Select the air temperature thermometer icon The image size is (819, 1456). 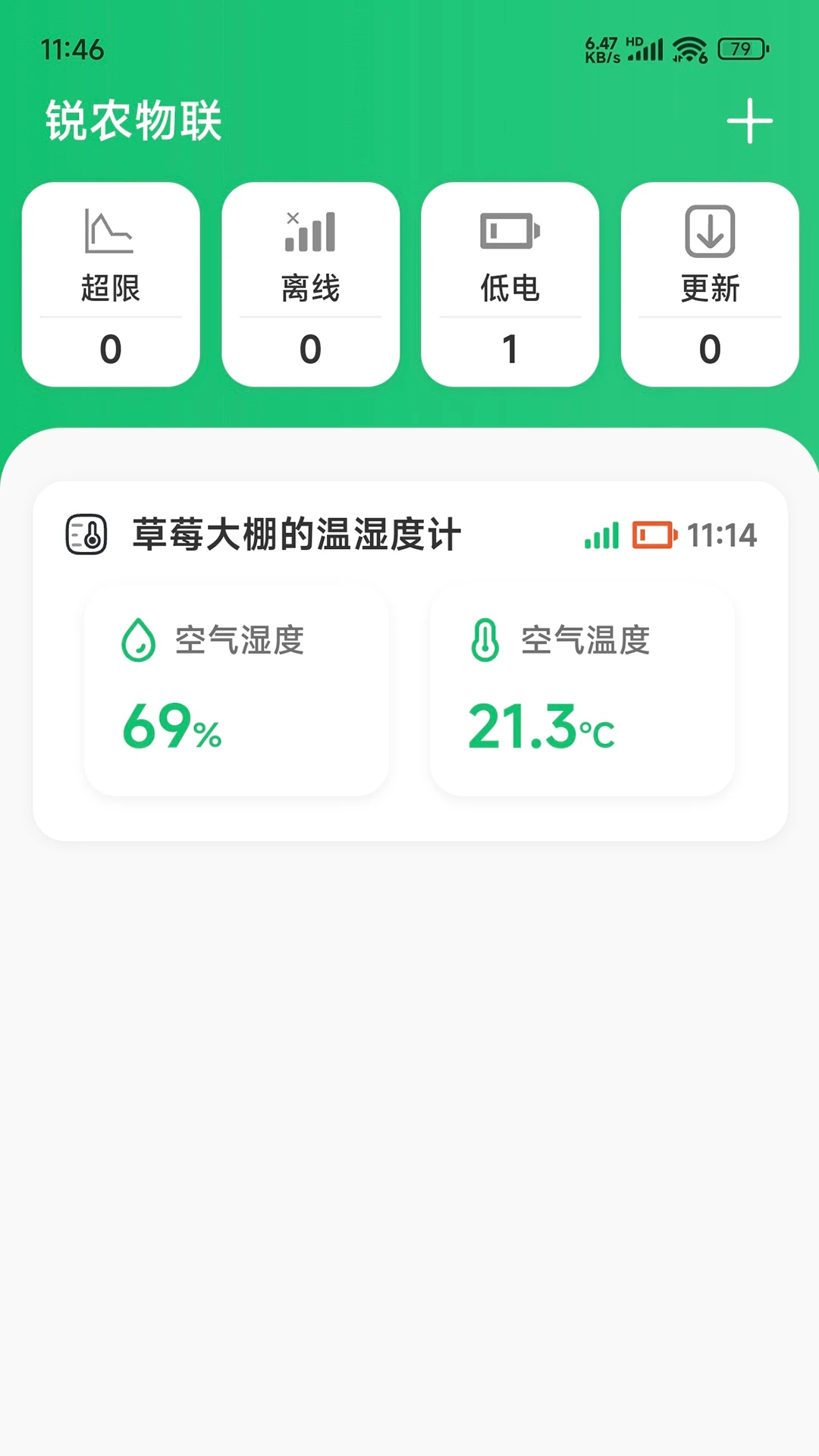pyautogui.click(x=485, y=641)
